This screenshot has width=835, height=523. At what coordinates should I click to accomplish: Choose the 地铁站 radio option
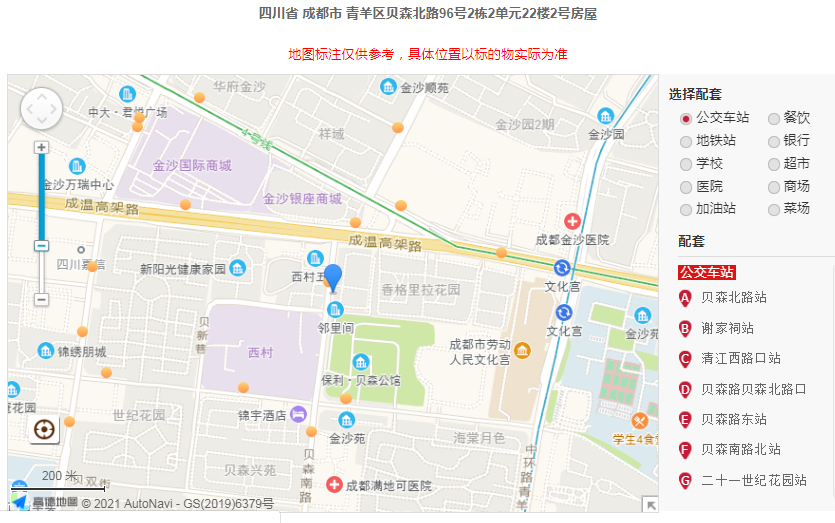pyautogui.click(x=686, y=141)
